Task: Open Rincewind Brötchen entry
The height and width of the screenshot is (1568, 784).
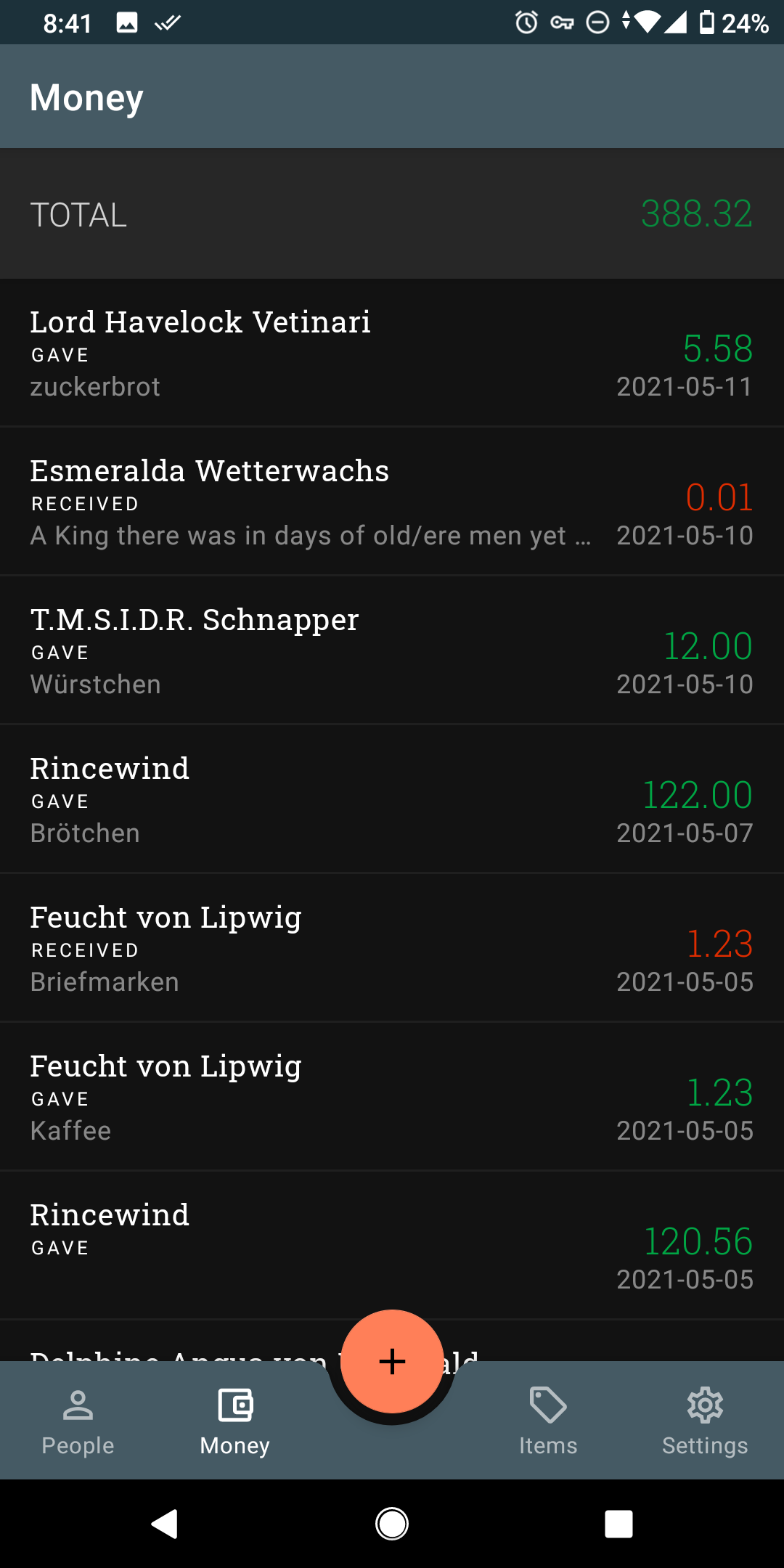Action: (x=392, y=800)
